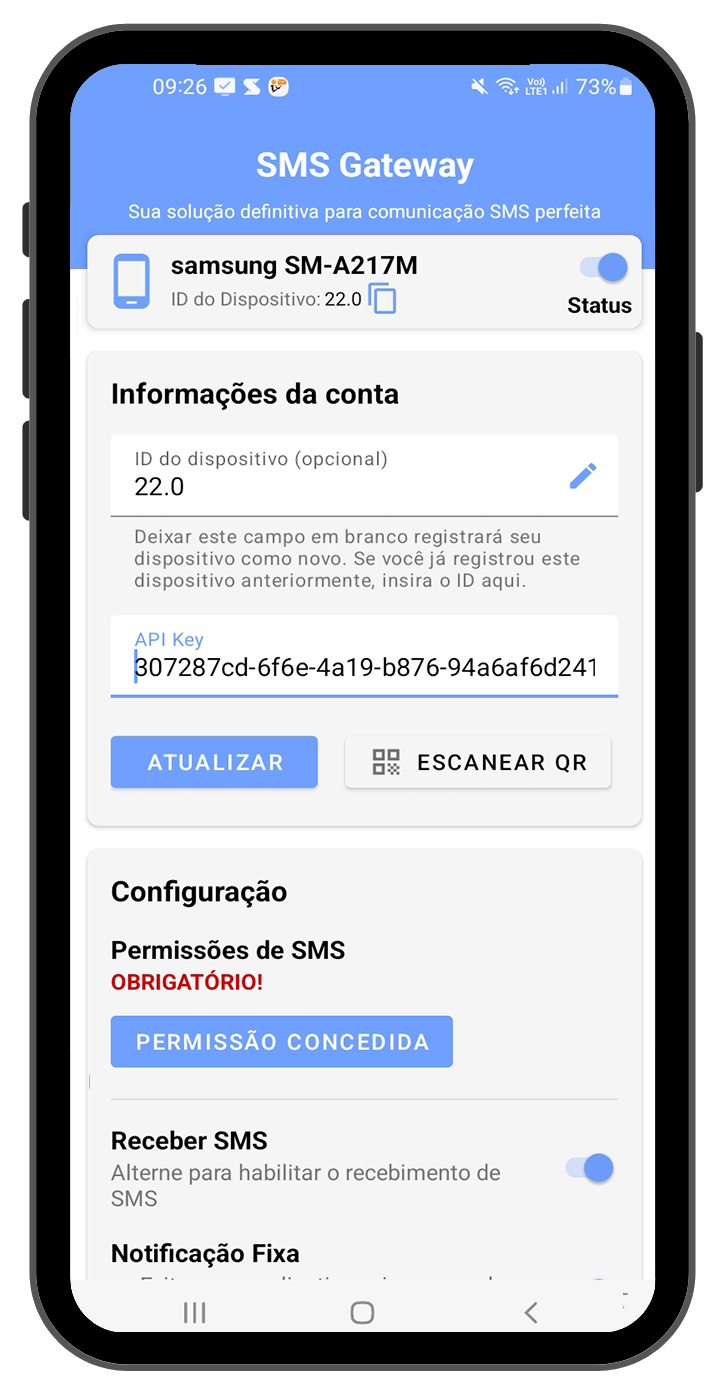721x1390 pixels.
Task: Disable the Receber SMS switch
Action: pyautogui.click(x=590, y=1168)
